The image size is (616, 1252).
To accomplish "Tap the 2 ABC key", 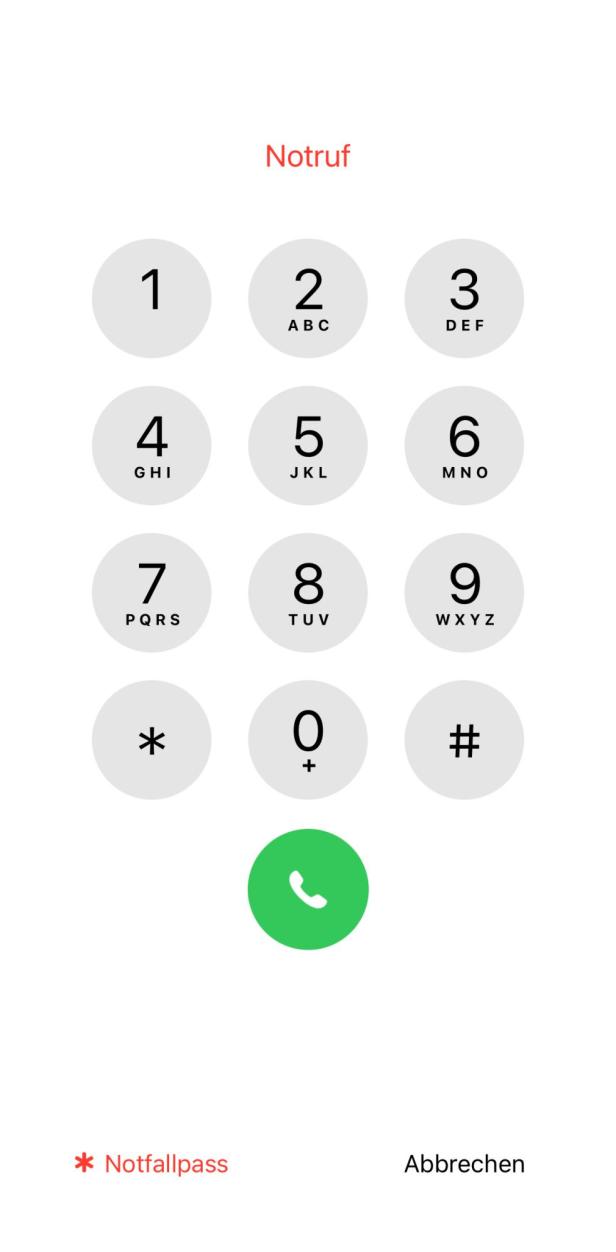I will click(308, 298).
